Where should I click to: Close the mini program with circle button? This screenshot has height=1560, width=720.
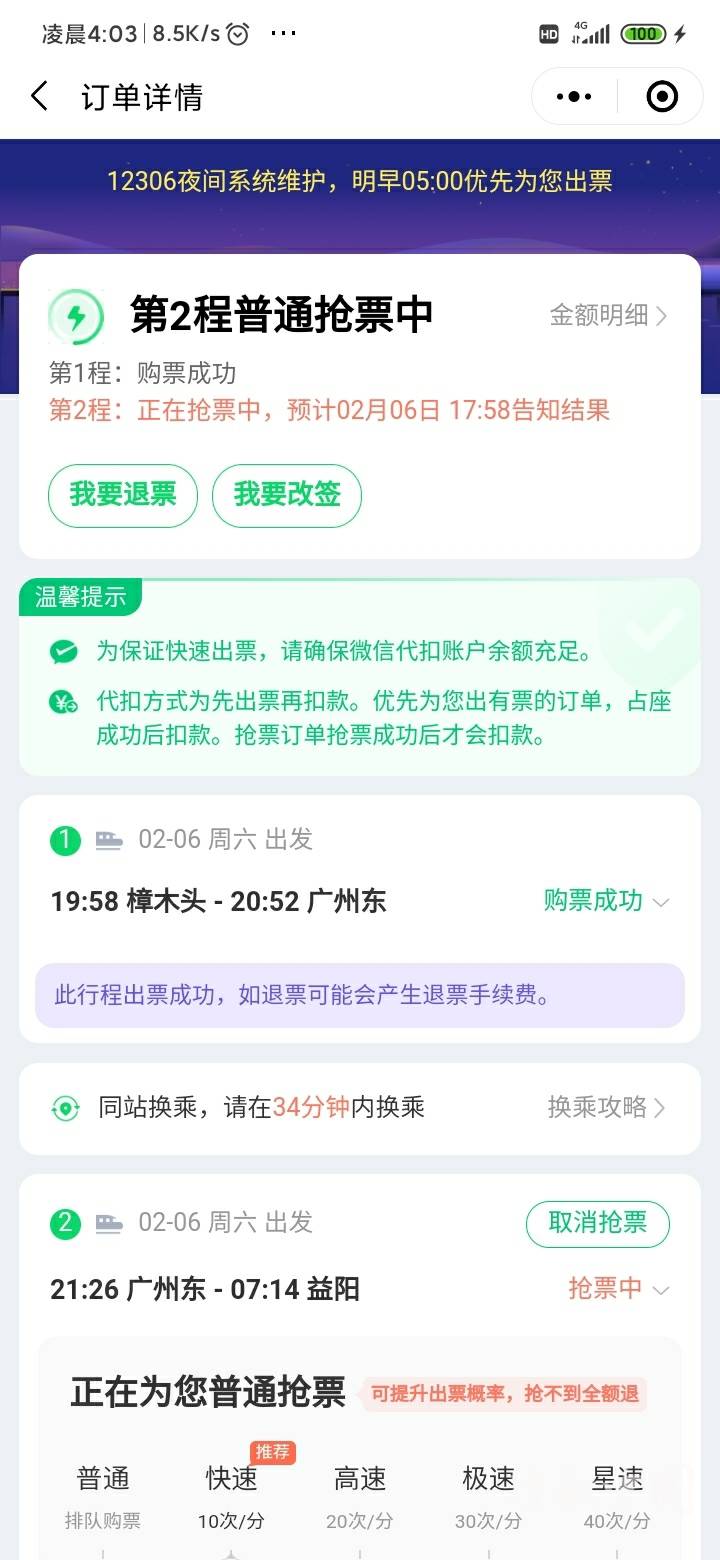662,97
